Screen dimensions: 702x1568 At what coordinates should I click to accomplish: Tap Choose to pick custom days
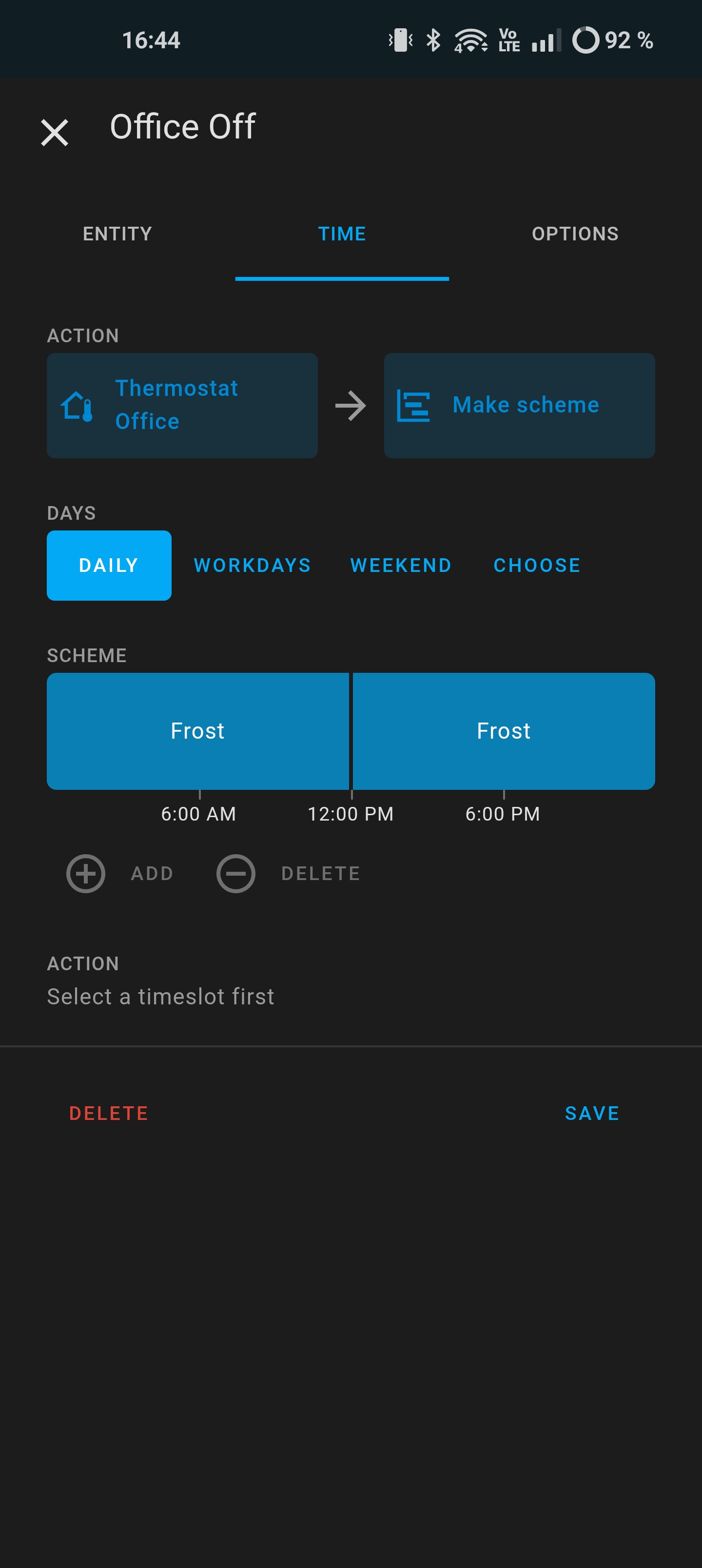(x=537, y=566)
